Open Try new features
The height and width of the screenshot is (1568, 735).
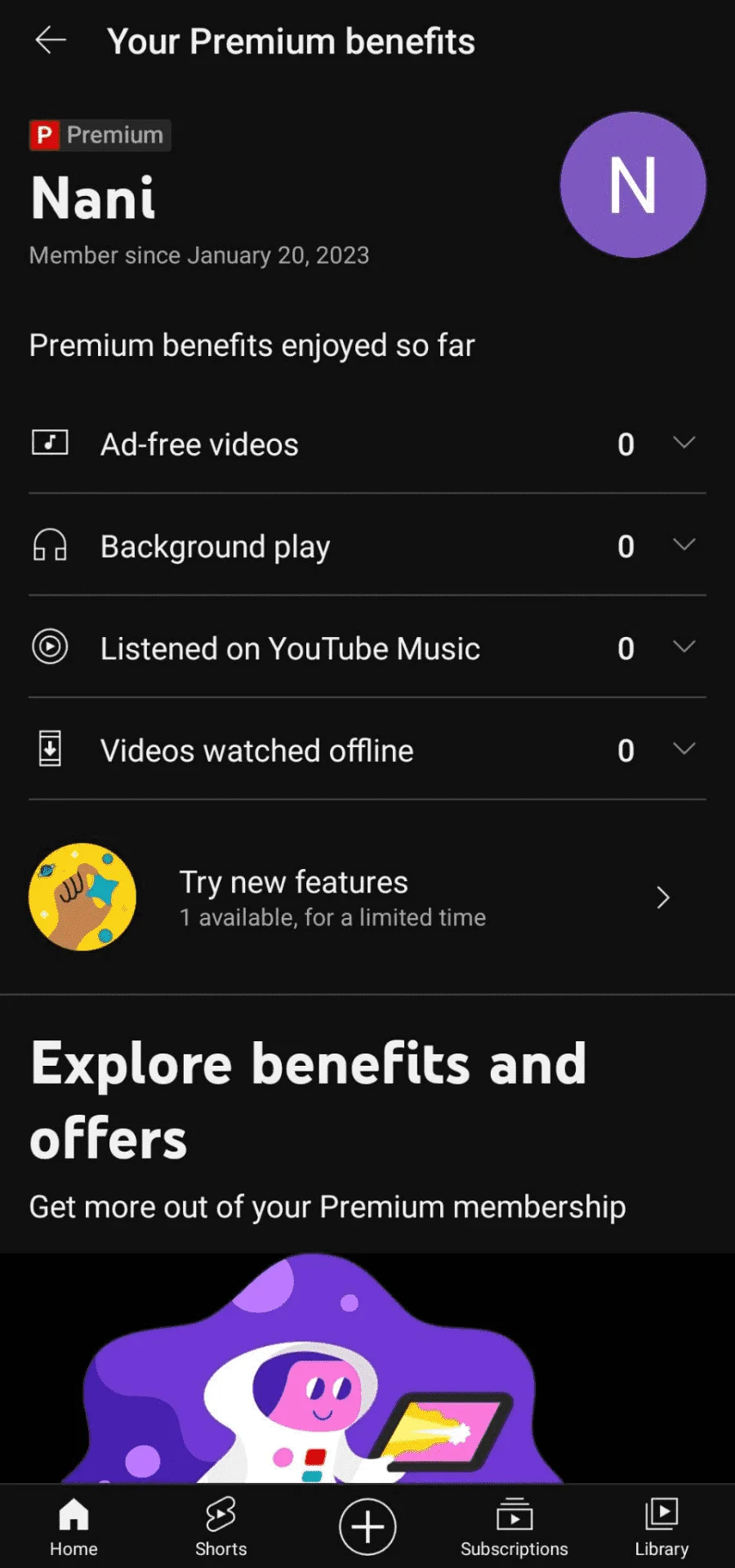pos(367,897)
